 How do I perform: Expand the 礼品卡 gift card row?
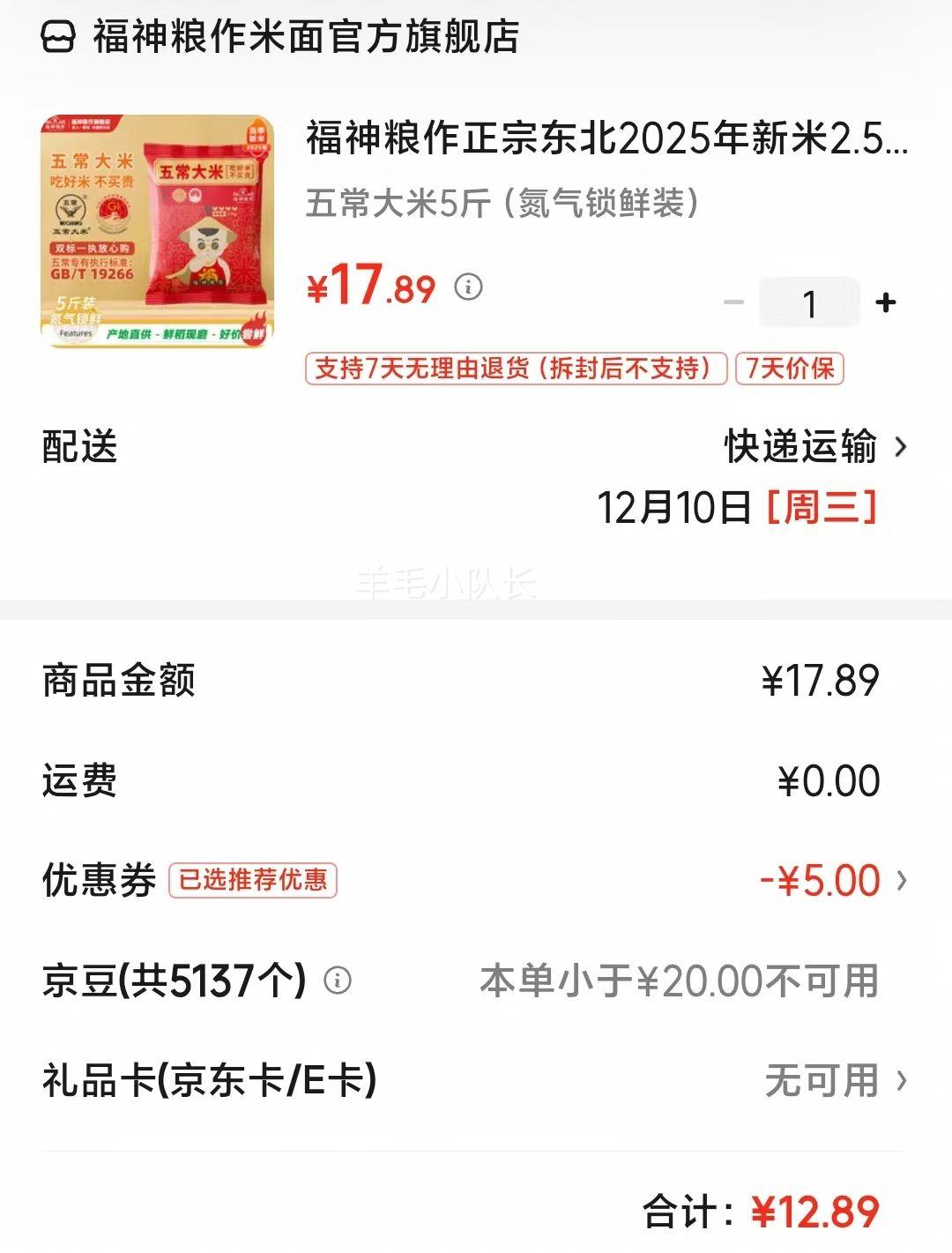(x=901, y=1080)
